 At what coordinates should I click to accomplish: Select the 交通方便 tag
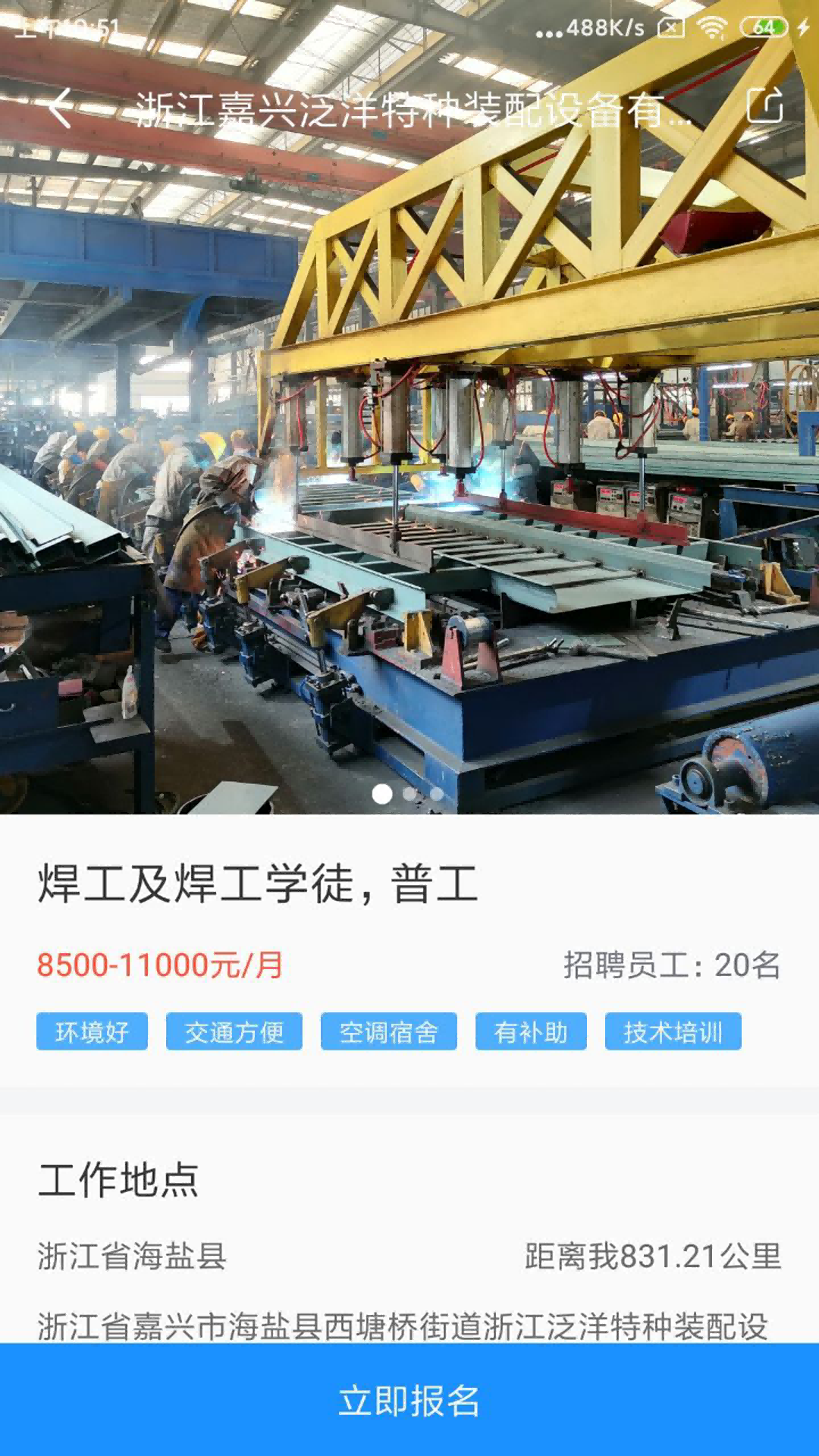click(234, 1031)
